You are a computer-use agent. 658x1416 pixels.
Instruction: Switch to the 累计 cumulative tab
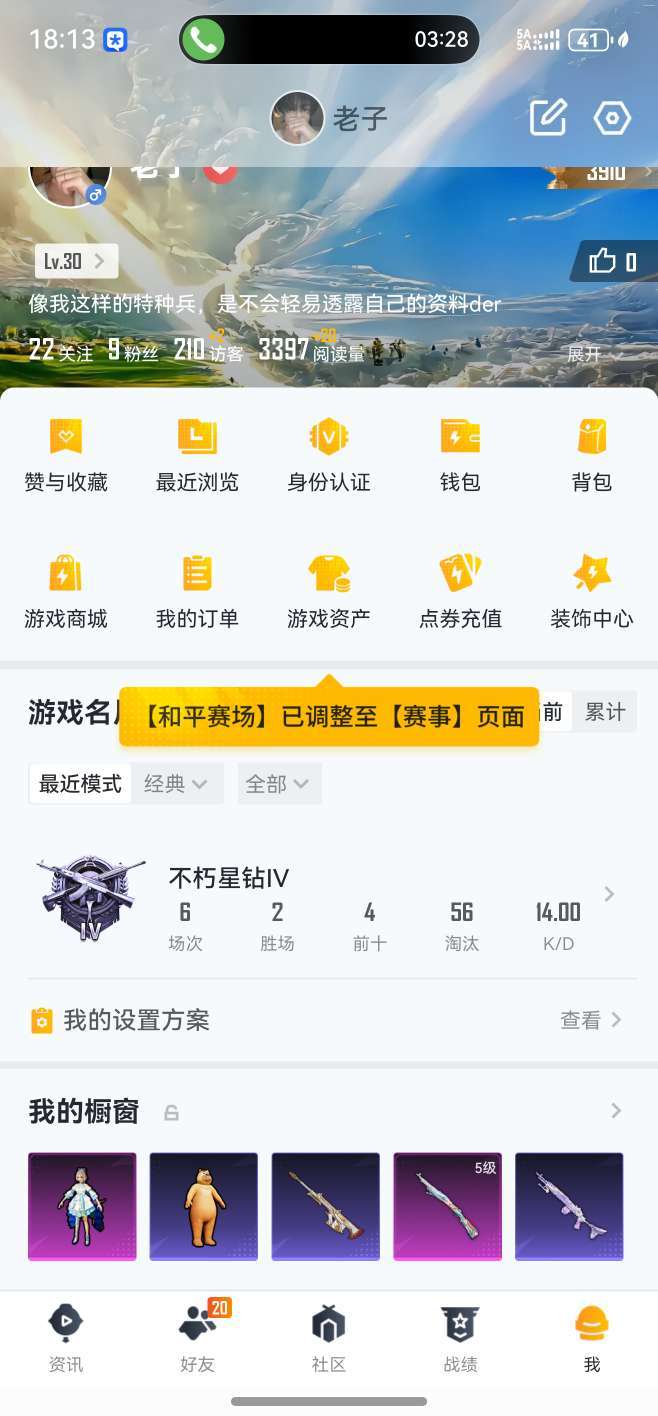coord(604,712)
